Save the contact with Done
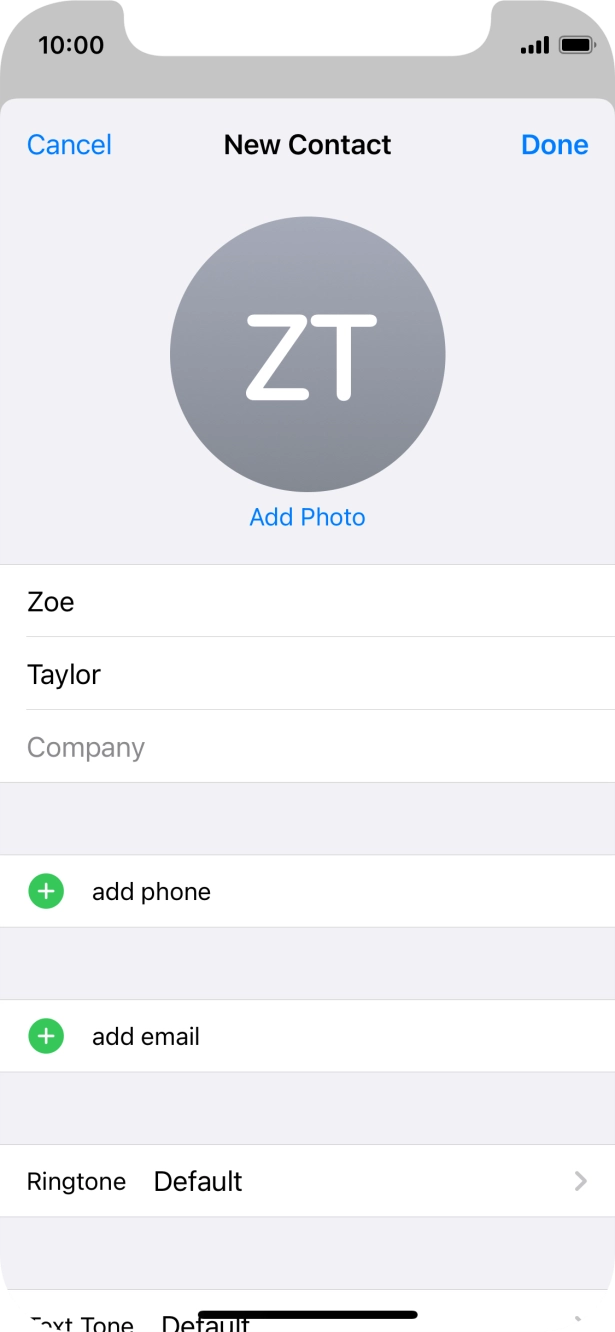The width and height of the screenshot is (615, 1332). pos(555,145)
